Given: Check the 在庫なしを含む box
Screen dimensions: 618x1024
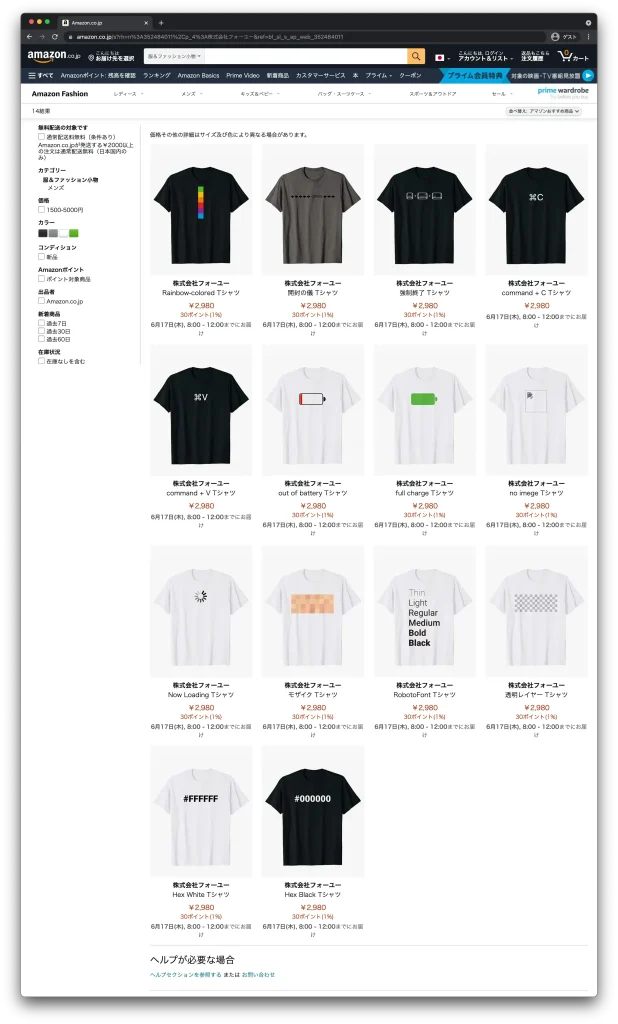Looking at the screenshot, I should (x=41, y=361).
